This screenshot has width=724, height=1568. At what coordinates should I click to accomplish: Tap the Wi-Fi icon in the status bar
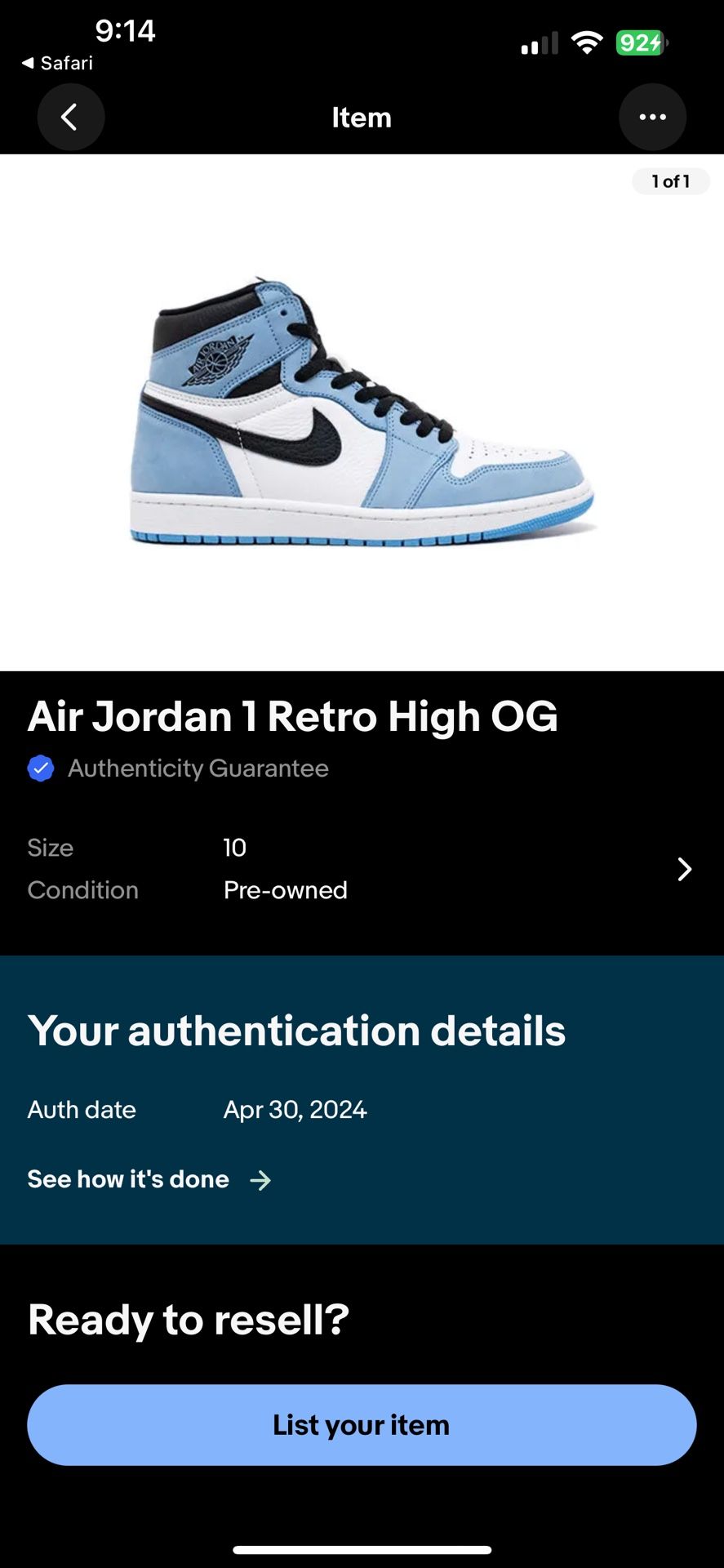[x=585, y=42]
